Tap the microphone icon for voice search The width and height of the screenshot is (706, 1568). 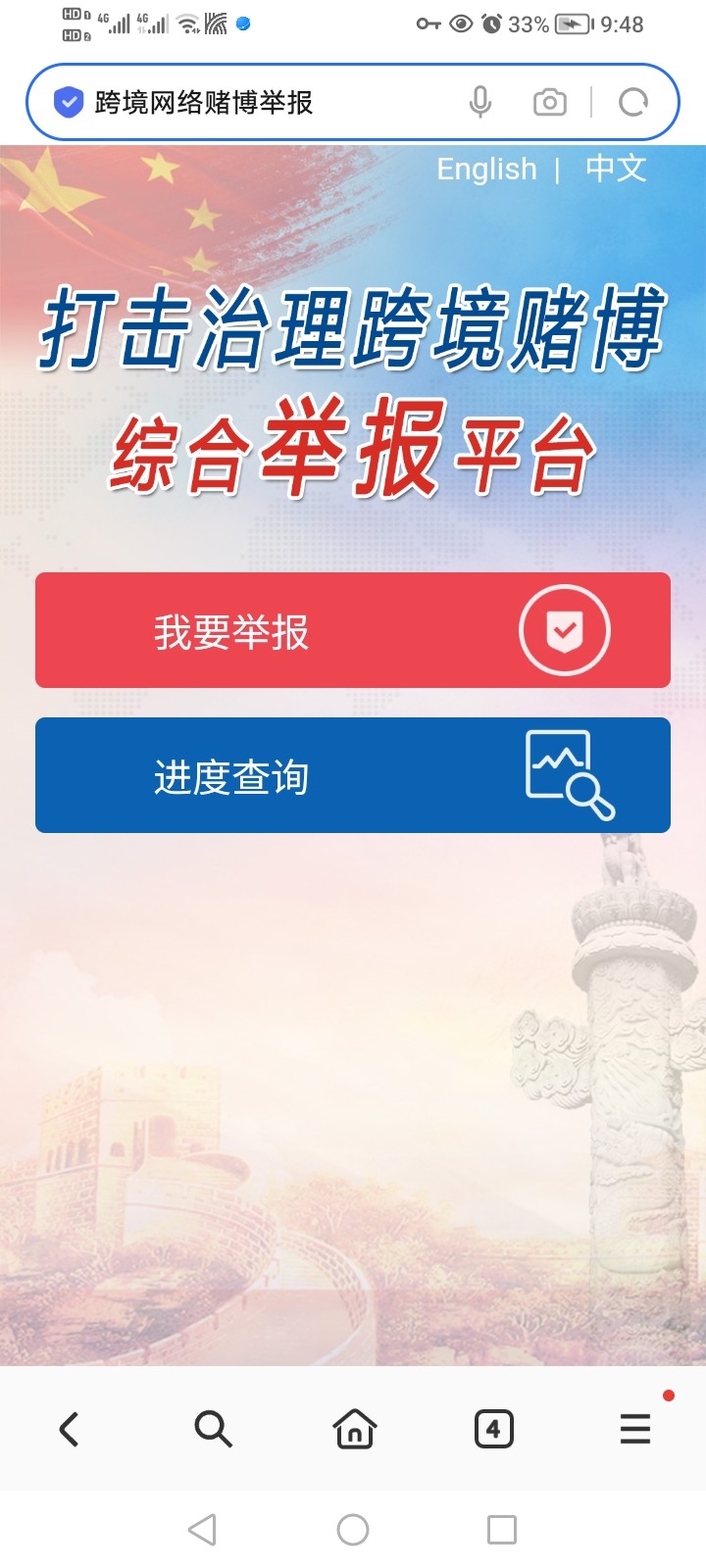click(480, 101)
